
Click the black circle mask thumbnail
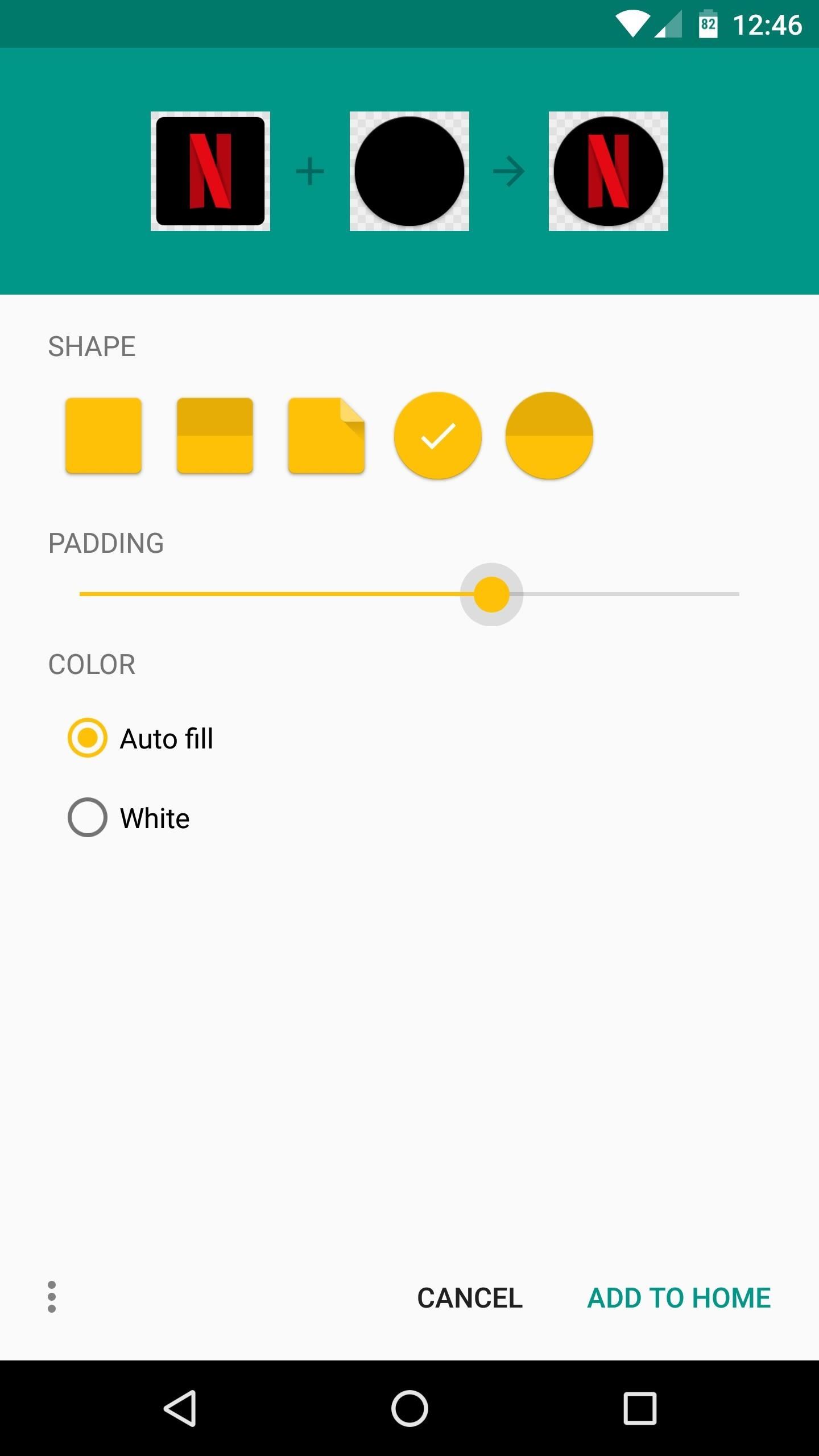[408, 171]
